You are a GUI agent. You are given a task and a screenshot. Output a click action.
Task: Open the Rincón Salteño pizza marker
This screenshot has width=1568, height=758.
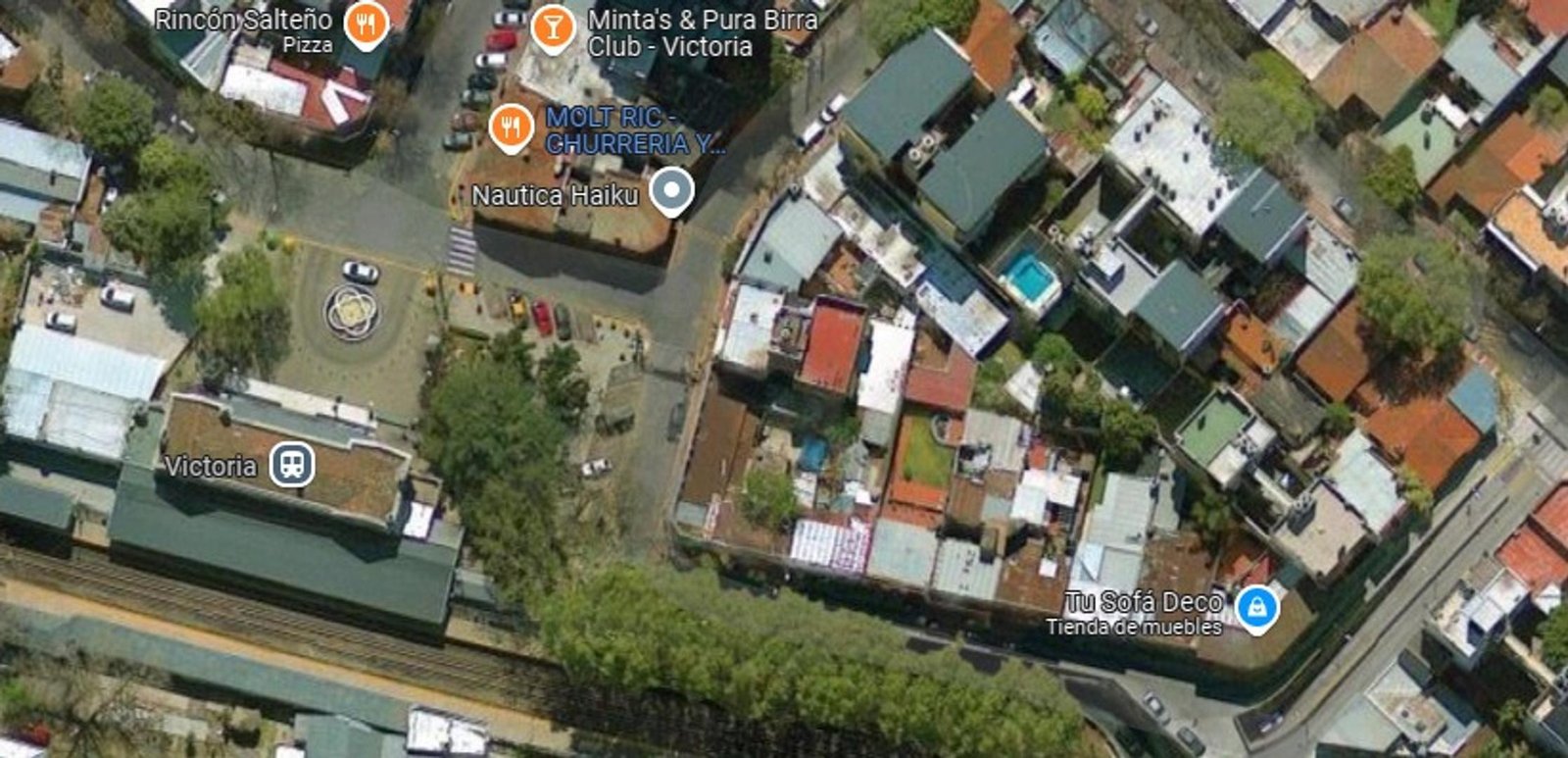(367, 25)
